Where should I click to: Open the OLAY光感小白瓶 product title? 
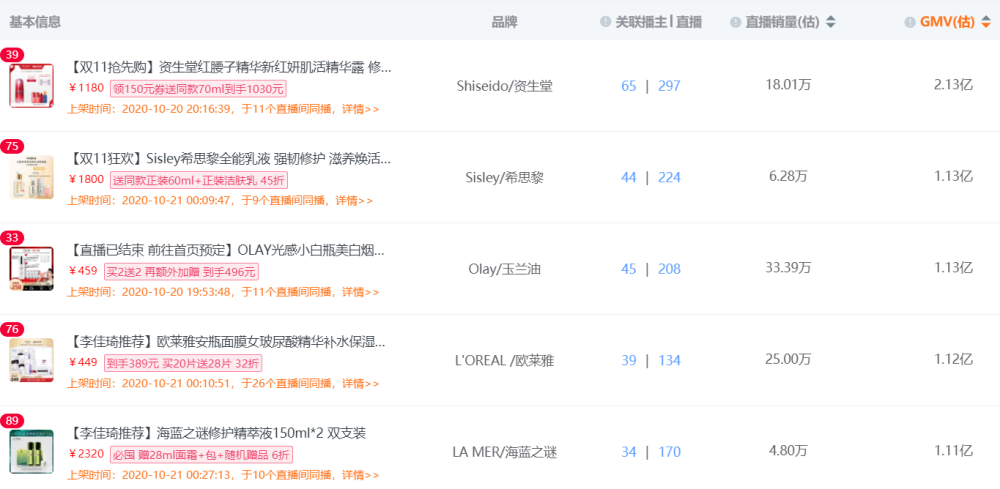(228, 250)
